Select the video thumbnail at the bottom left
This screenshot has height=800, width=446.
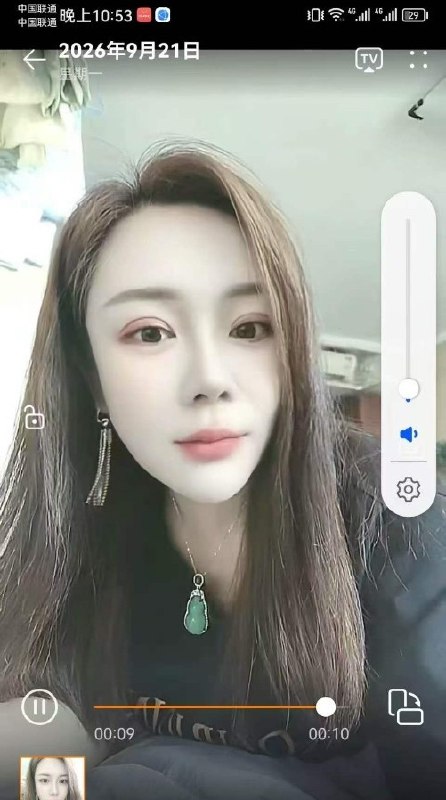pos(53,778)
